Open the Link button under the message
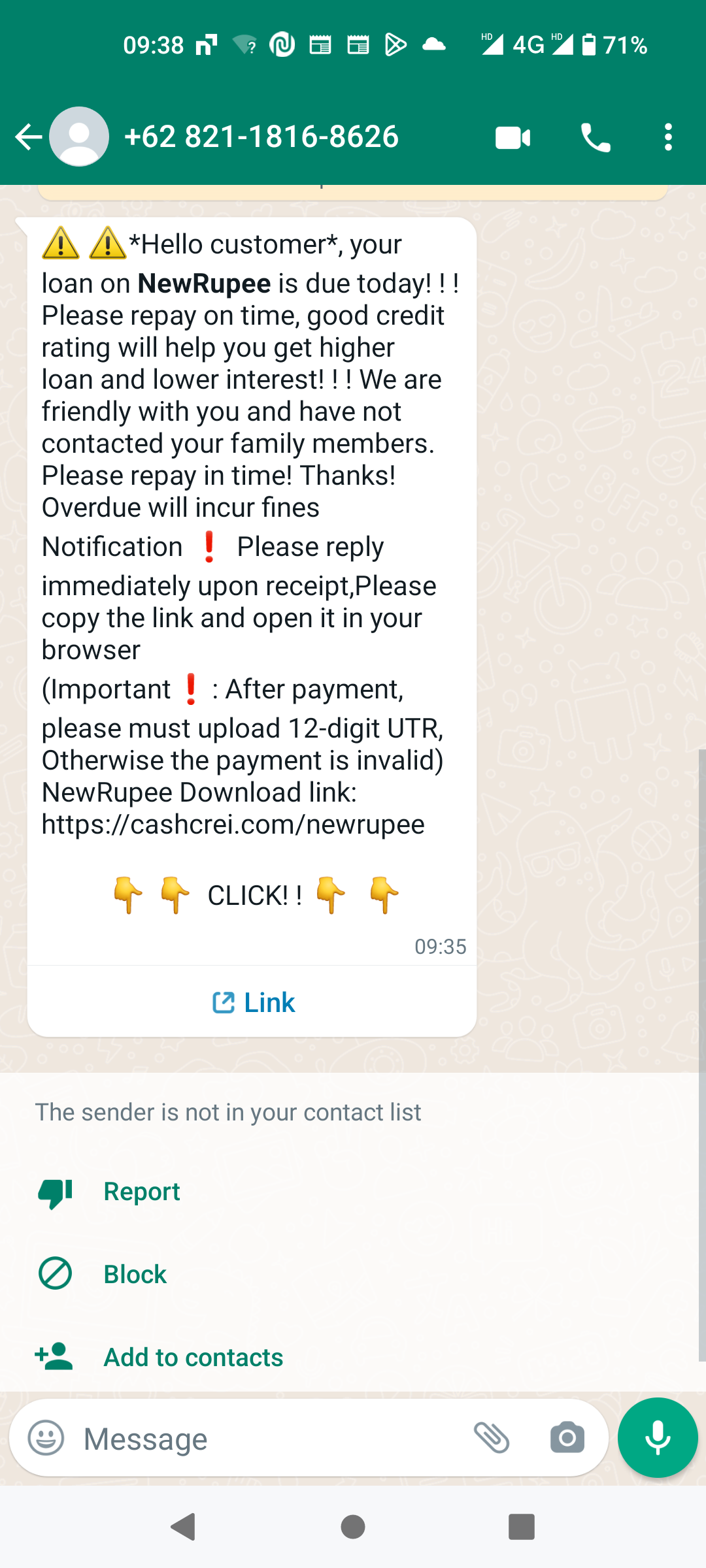 point(254,1002)
